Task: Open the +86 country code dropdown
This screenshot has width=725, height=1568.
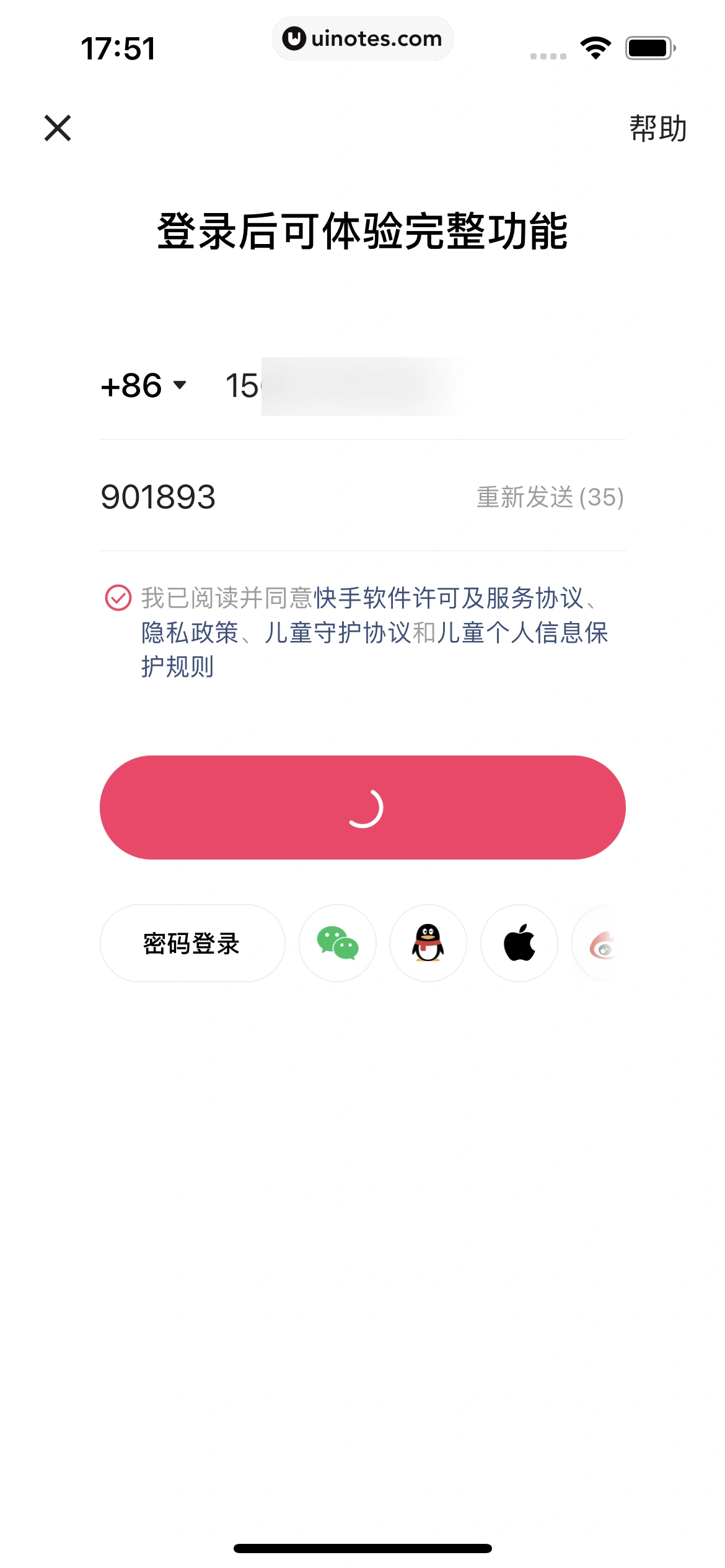Action: [144, 386]
